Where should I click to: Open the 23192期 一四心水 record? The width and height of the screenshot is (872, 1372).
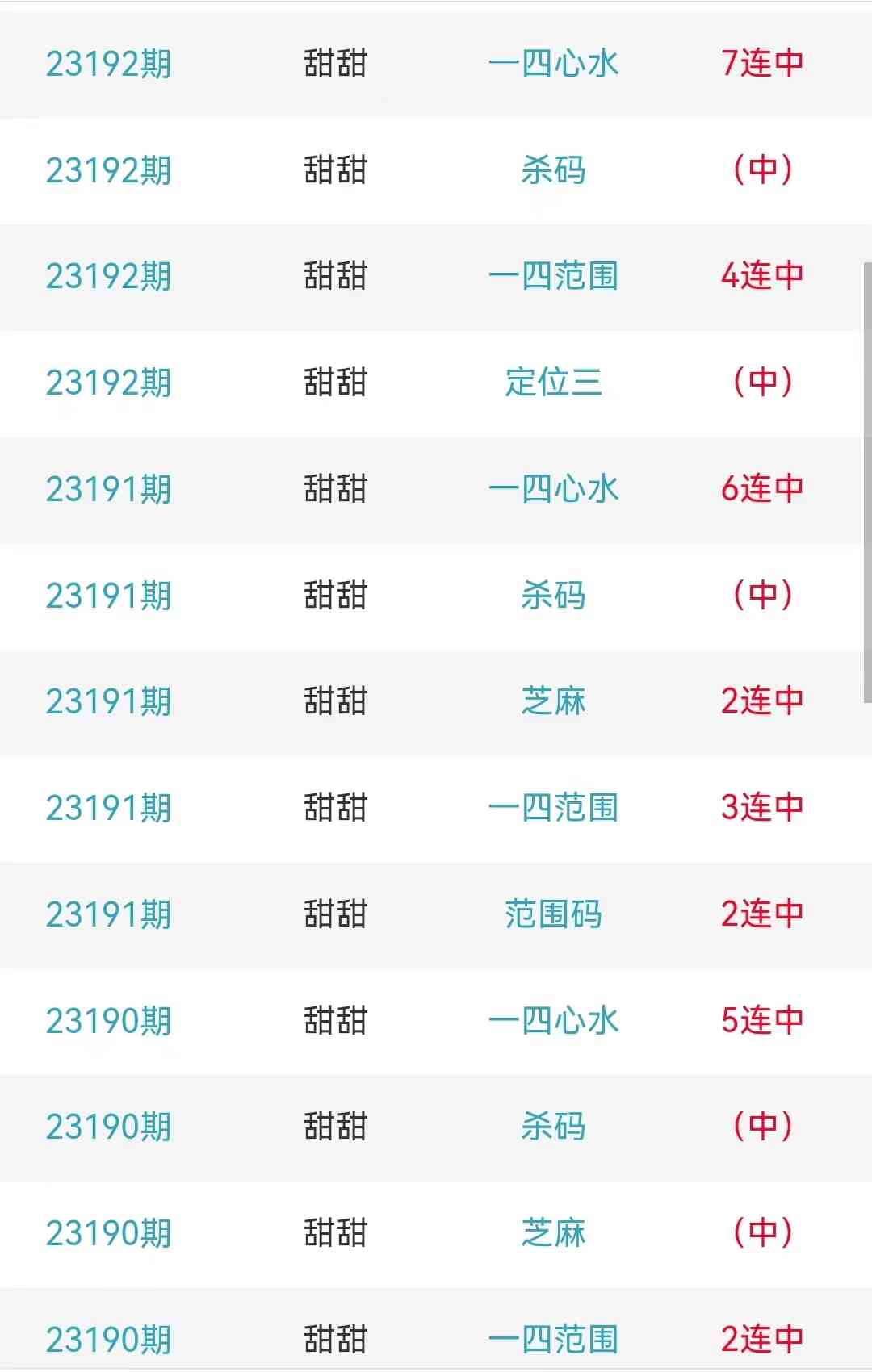coord(553,64)
